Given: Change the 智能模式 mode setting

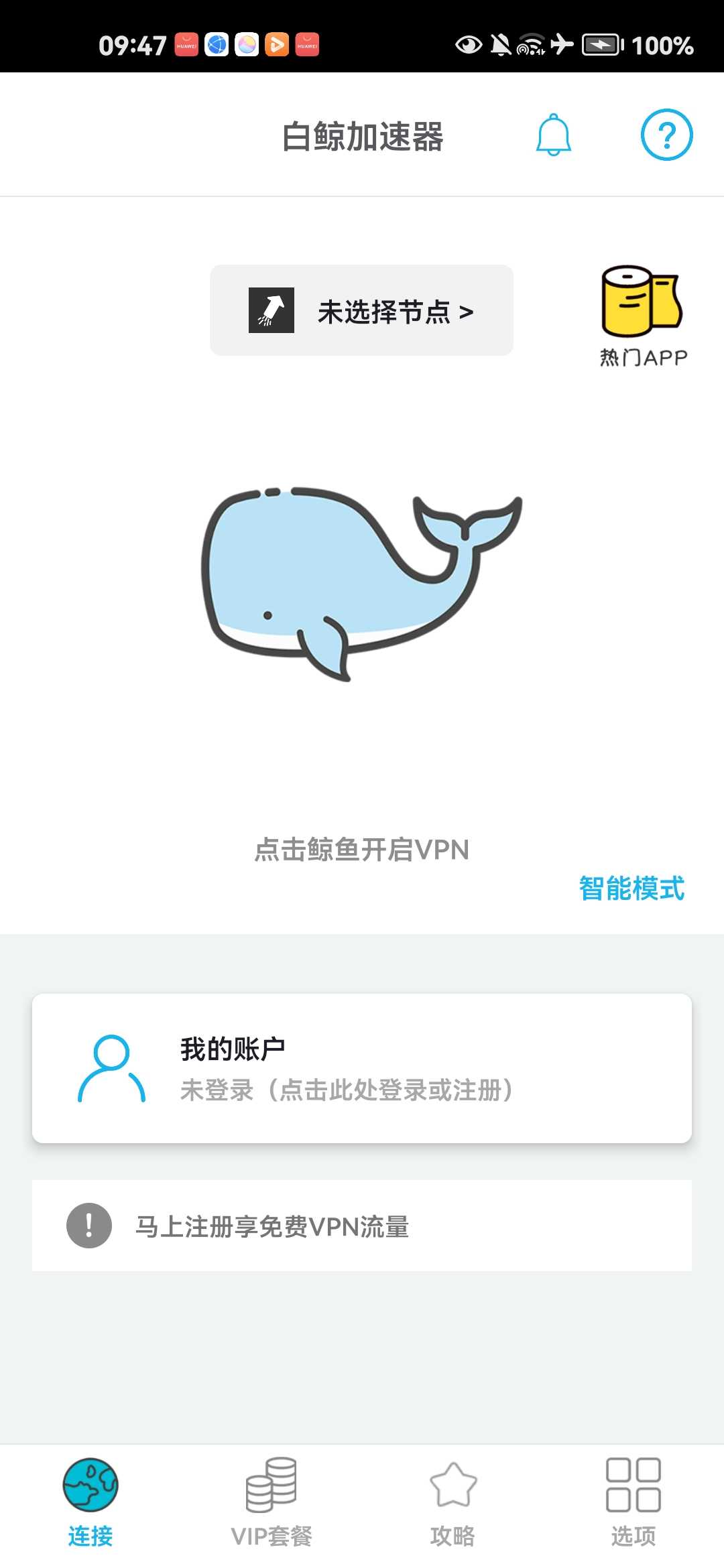Looking at the screenshot, I should coord(631,889).
